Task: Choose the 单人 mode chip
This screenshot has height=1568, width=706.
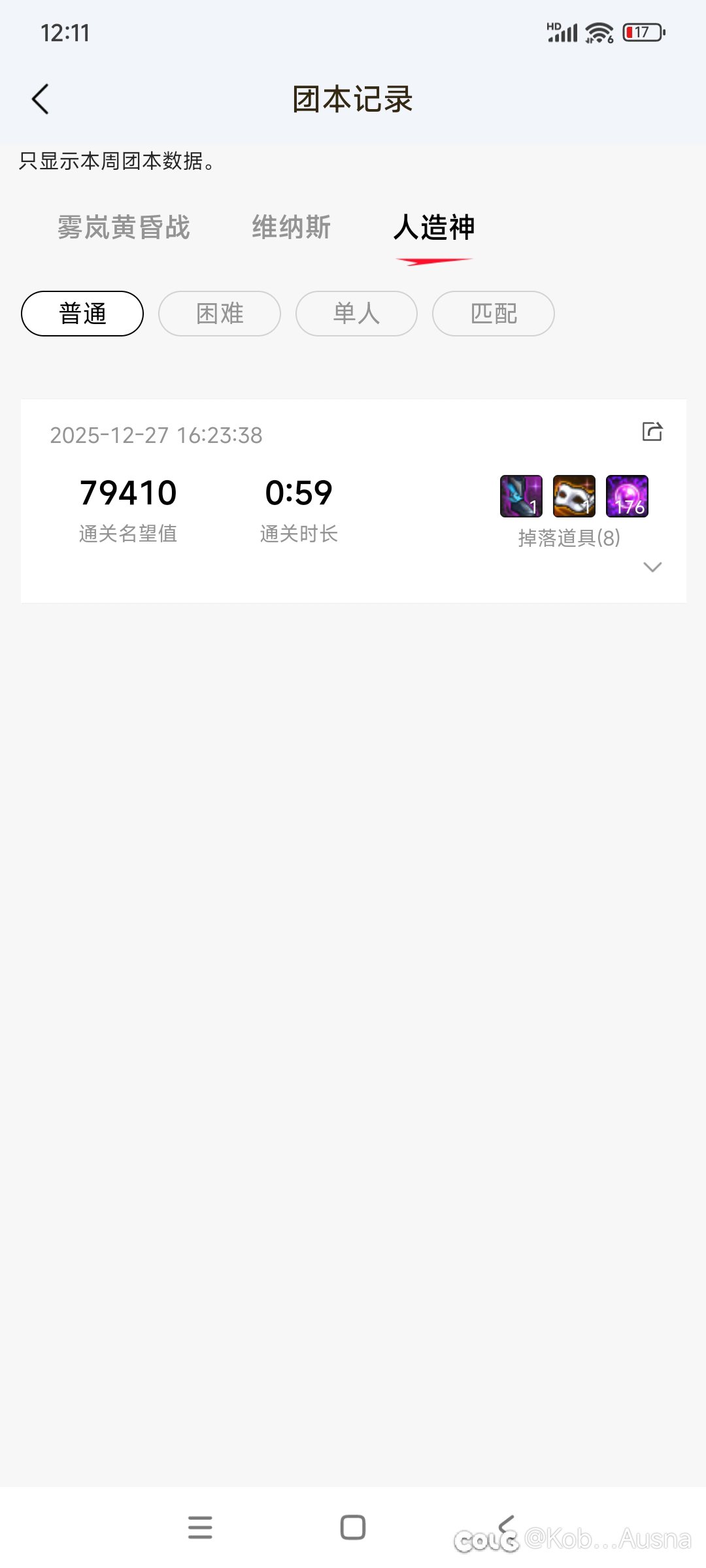Action: (356, 314)
